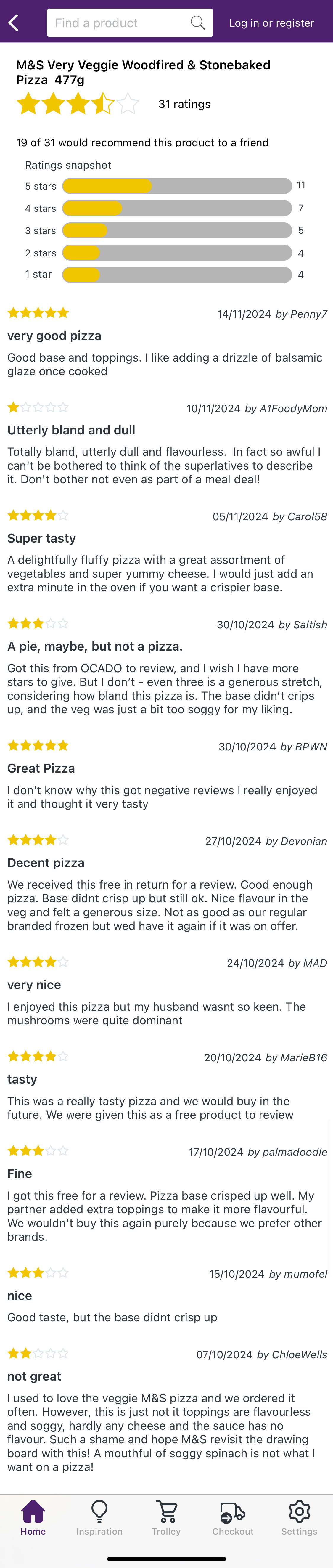Viewport: 333px width, 1568px height.
Task: Tap the Find a product search field
Action: pos(119,23)
